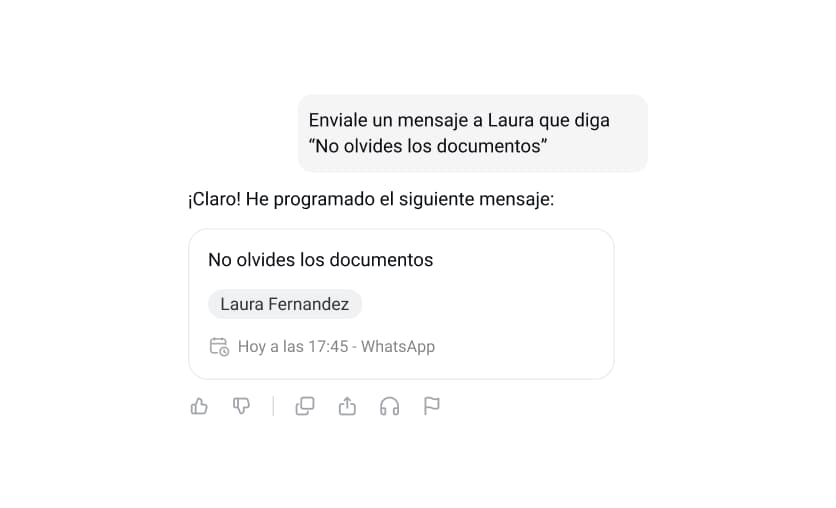This screenshot has height=508, width=836.
Task: Share the assistant's response
Action: (347, 406)
